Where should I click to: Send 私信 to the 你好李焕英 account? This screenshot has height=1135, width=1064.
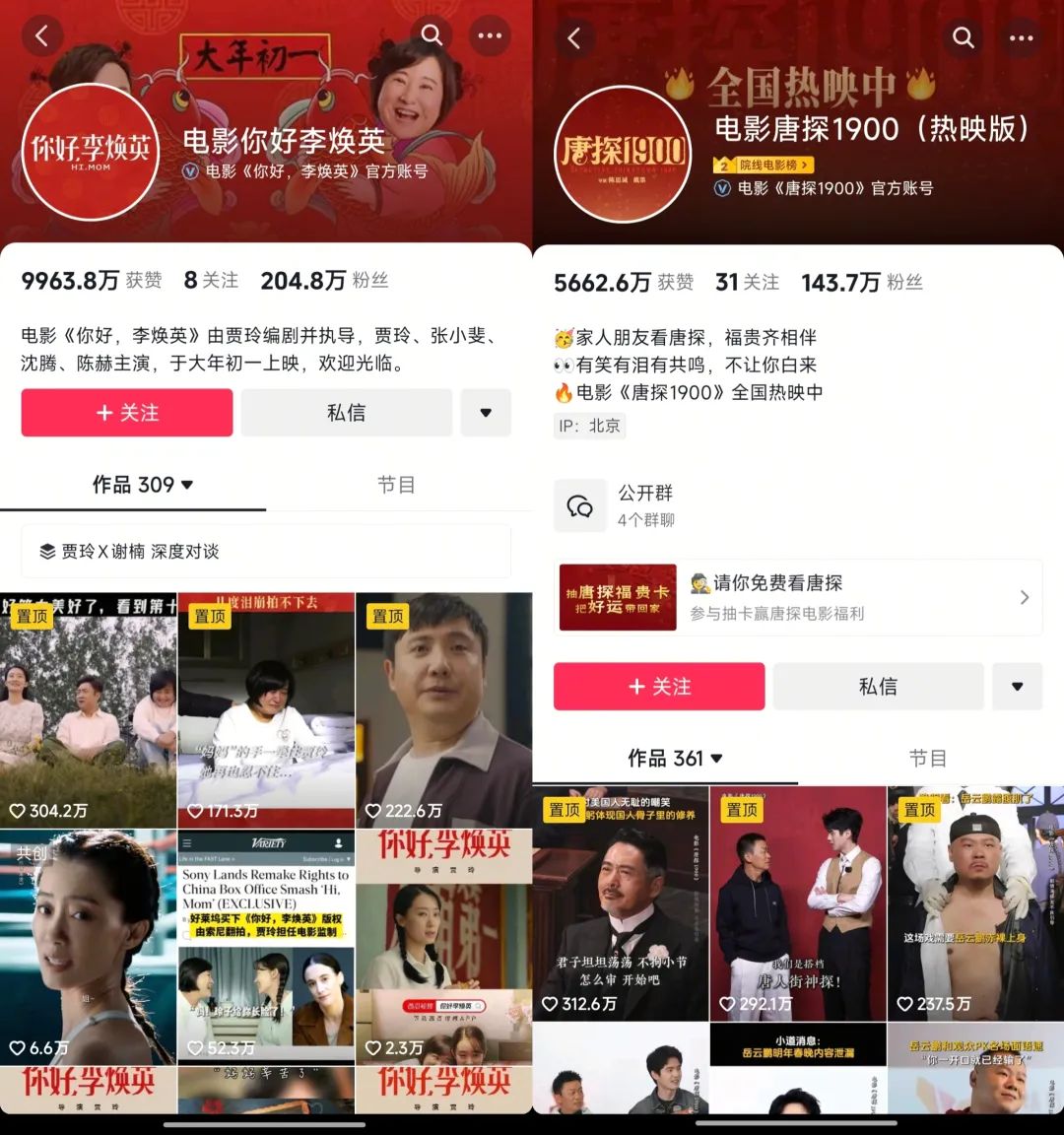(x=346, y=413)
